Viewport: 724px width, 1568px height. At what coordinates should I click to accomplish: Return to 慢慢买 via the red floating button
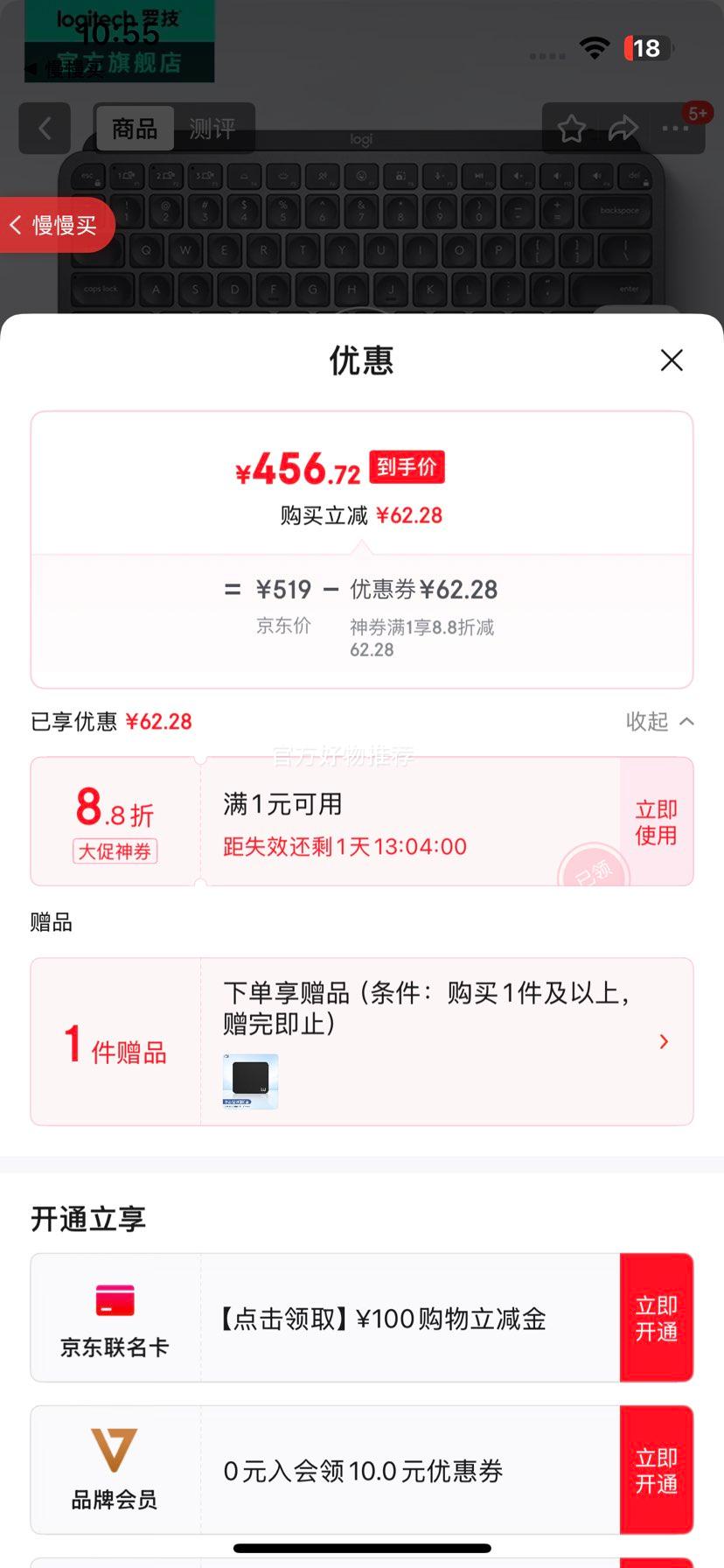[57, 225]
